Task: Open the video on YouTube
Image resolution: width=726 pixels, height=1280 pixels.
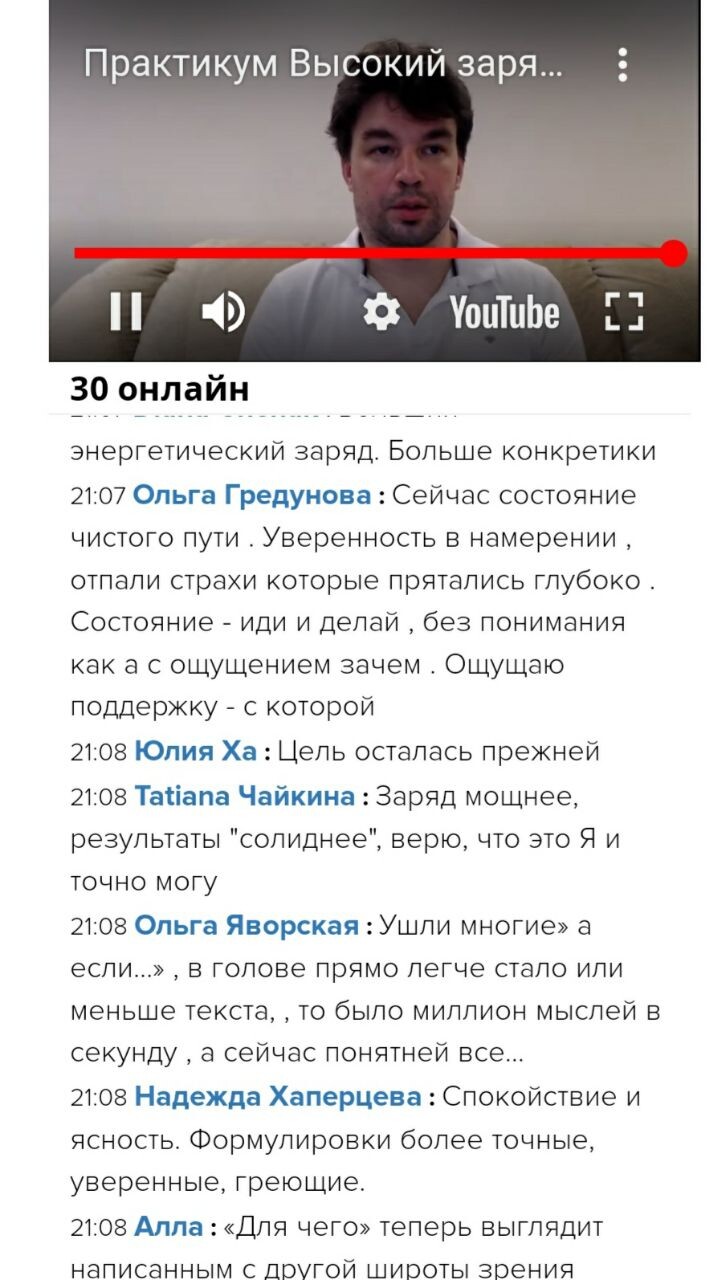Action: pos(504,313)
